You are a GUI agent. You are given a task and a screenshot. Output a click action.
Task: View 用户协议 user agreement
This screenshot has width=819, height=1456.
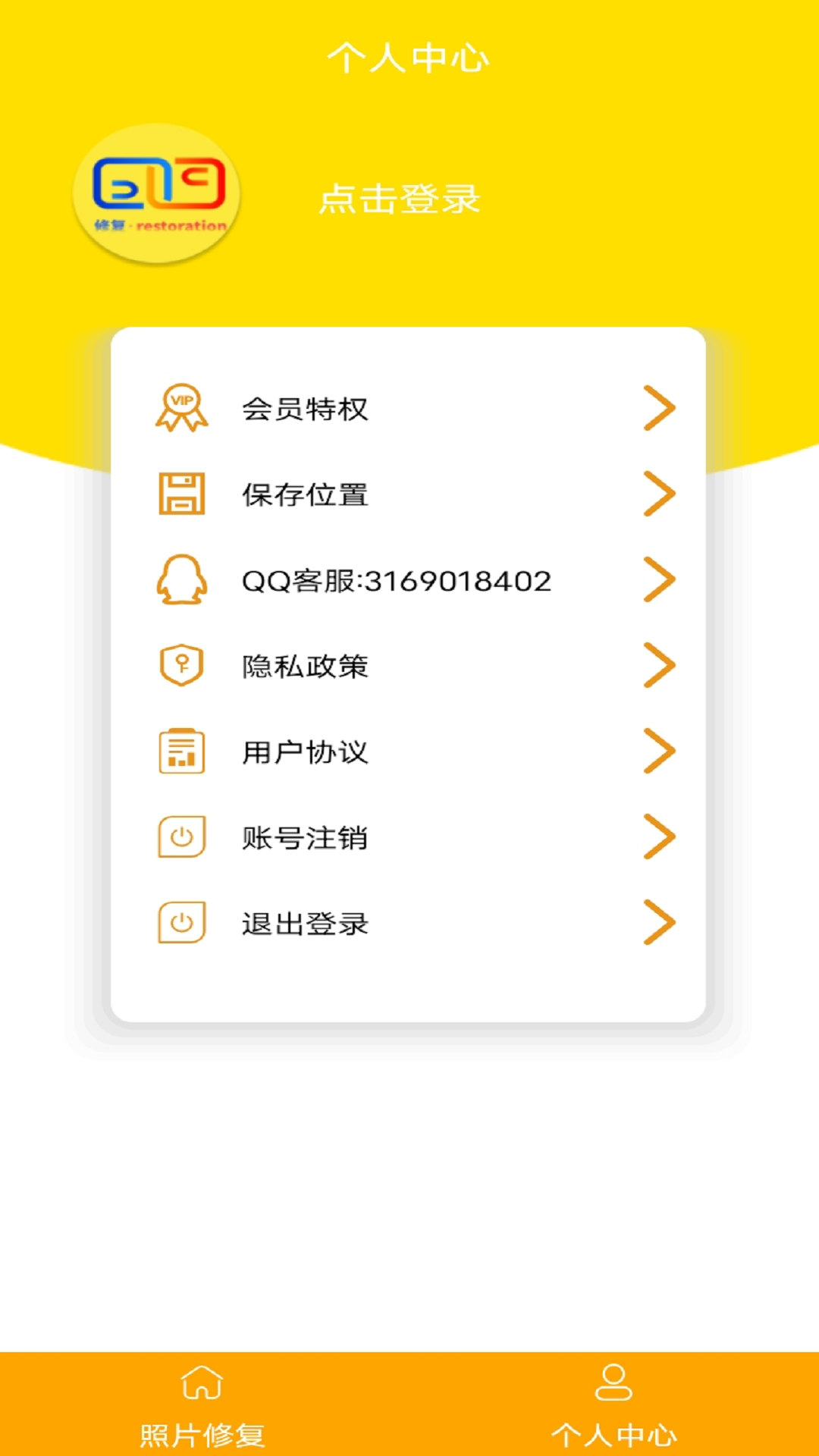pyautogui.click(x=409, y=752)
